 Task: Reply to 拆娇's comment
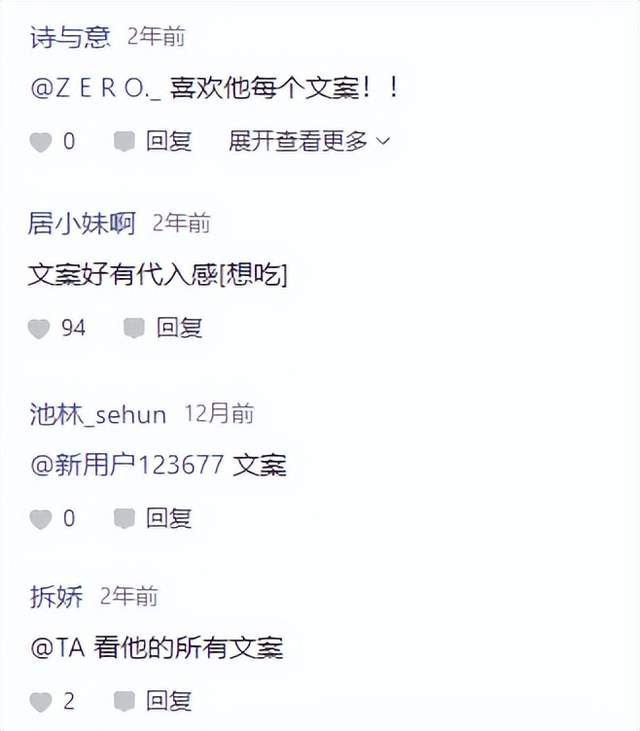click(x=153, y=702)
